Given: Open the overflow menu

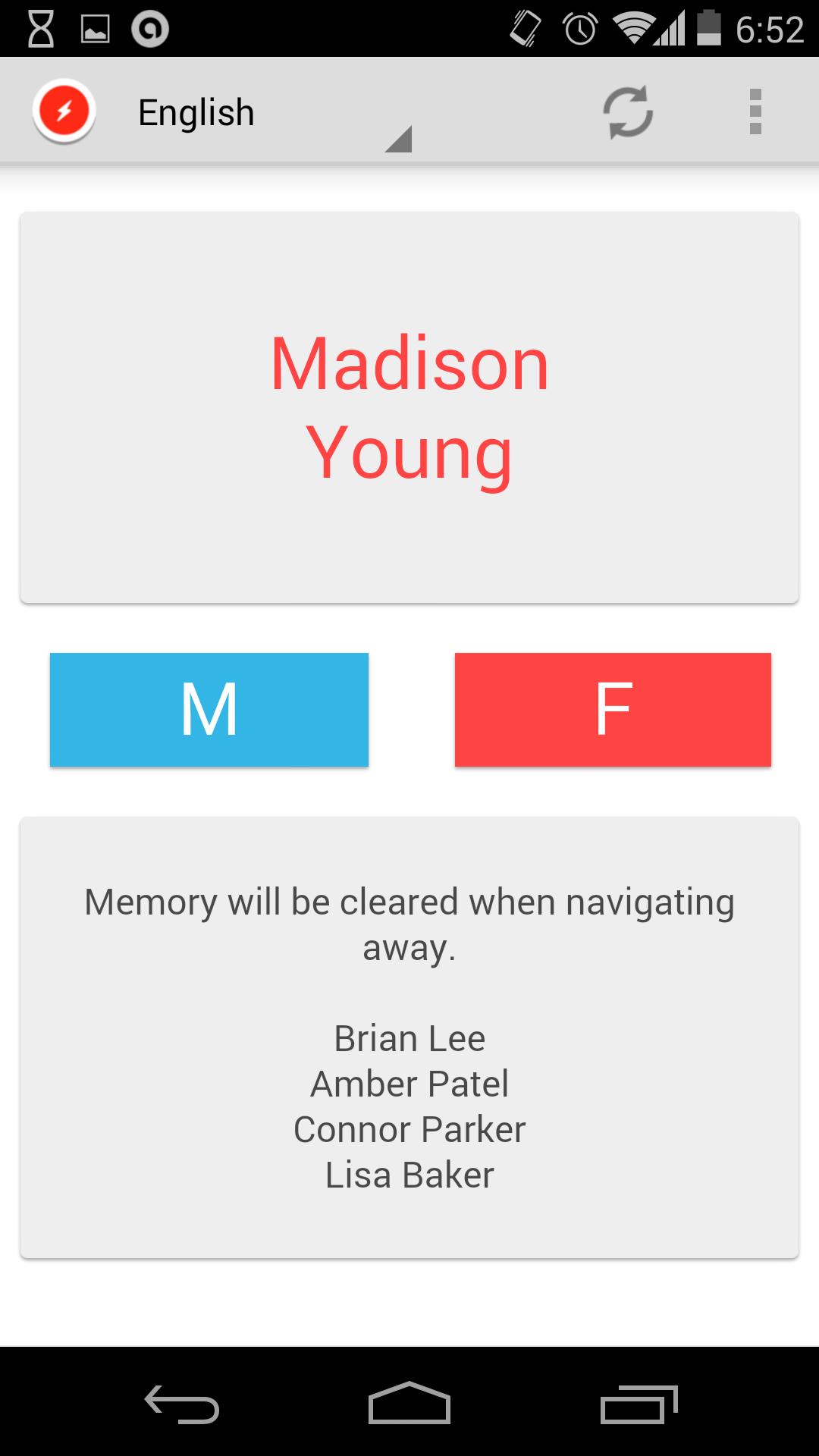Looking at the screenshot, I should click(x=755, y=112).
